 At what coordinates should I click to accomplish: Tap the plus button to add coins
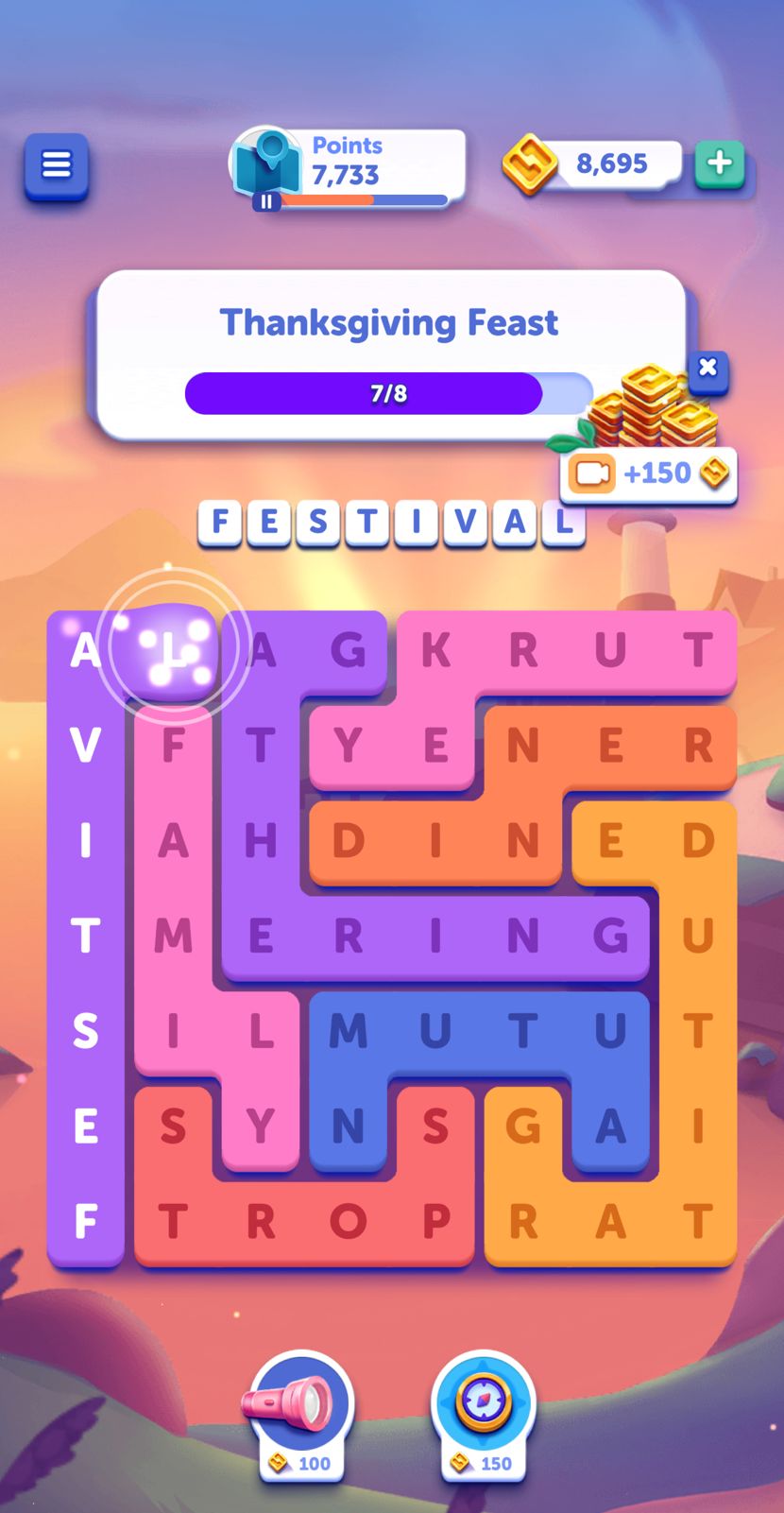(720, 163)
